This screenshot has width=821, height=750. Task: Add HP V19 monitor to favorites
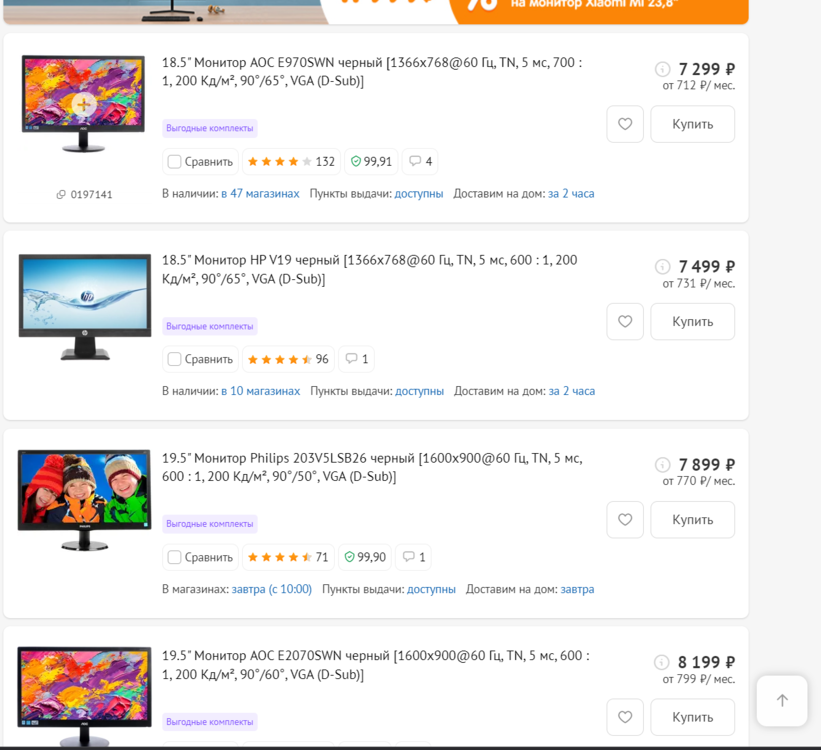click(x=625, y=322)
